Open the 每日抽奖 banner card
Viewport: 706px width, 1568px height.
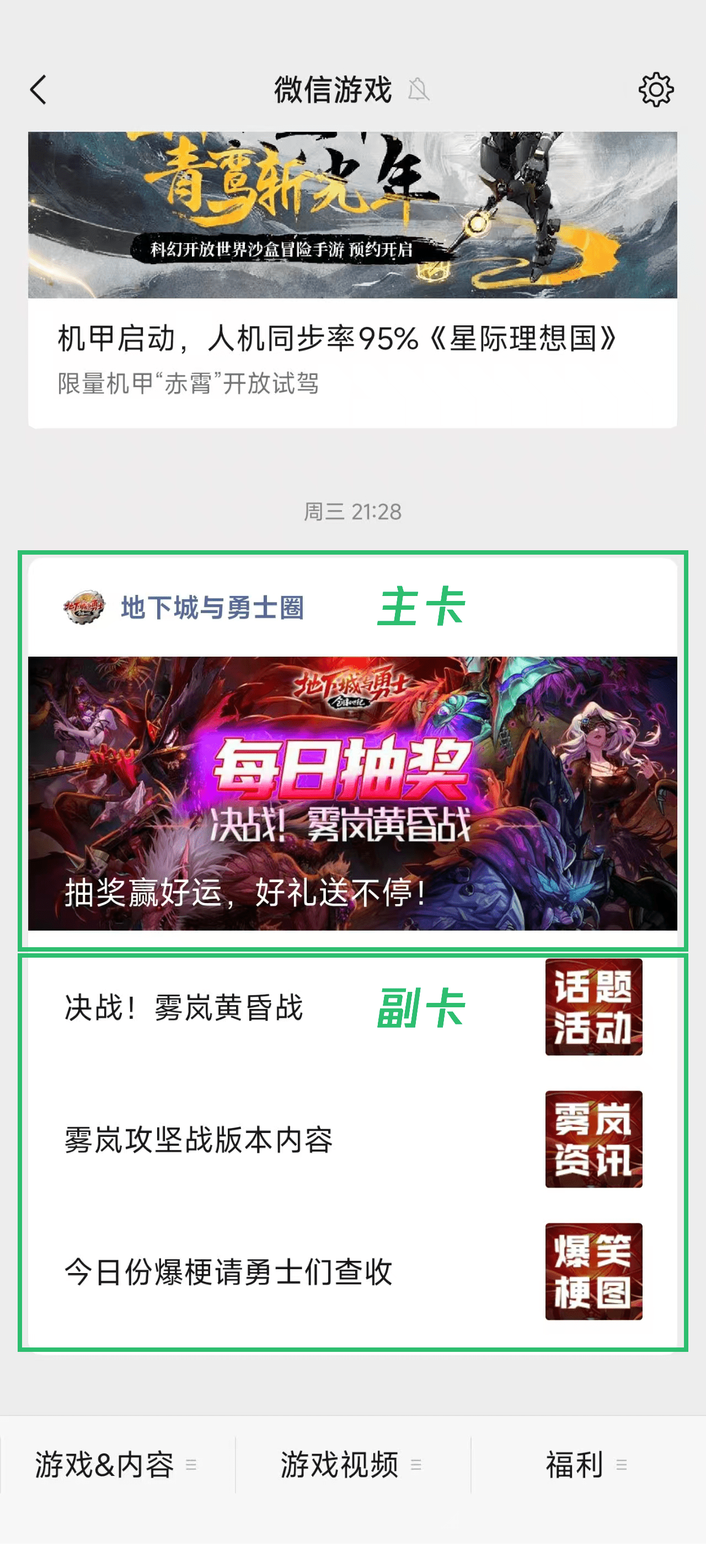(352, 792)
